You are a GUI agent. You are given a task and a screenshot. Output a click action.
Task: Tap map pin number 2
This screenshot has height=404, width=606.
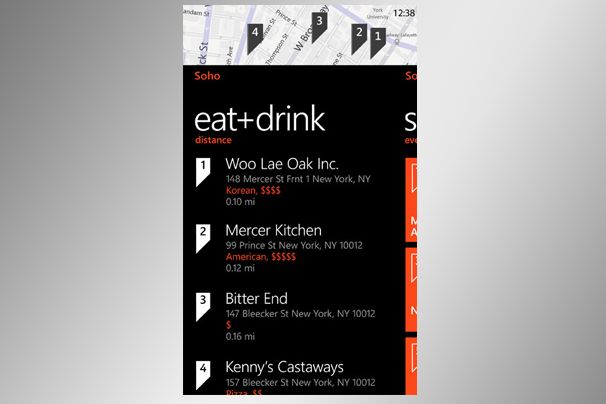click(358, 34)
